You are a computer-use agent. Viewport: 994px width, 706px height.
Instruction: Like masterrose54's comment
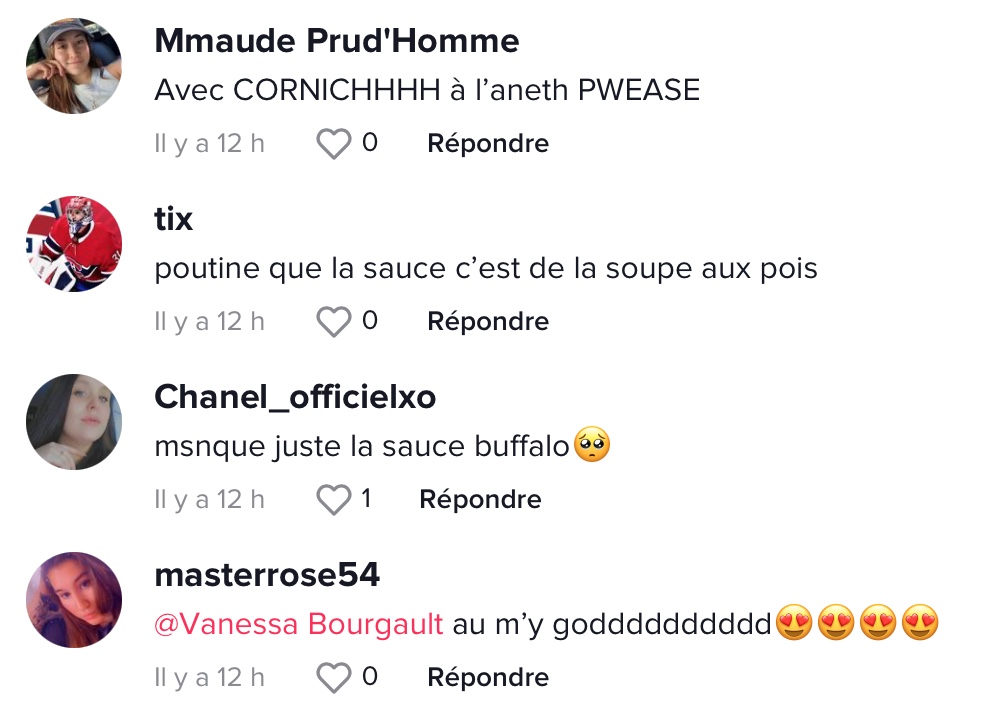334,678
